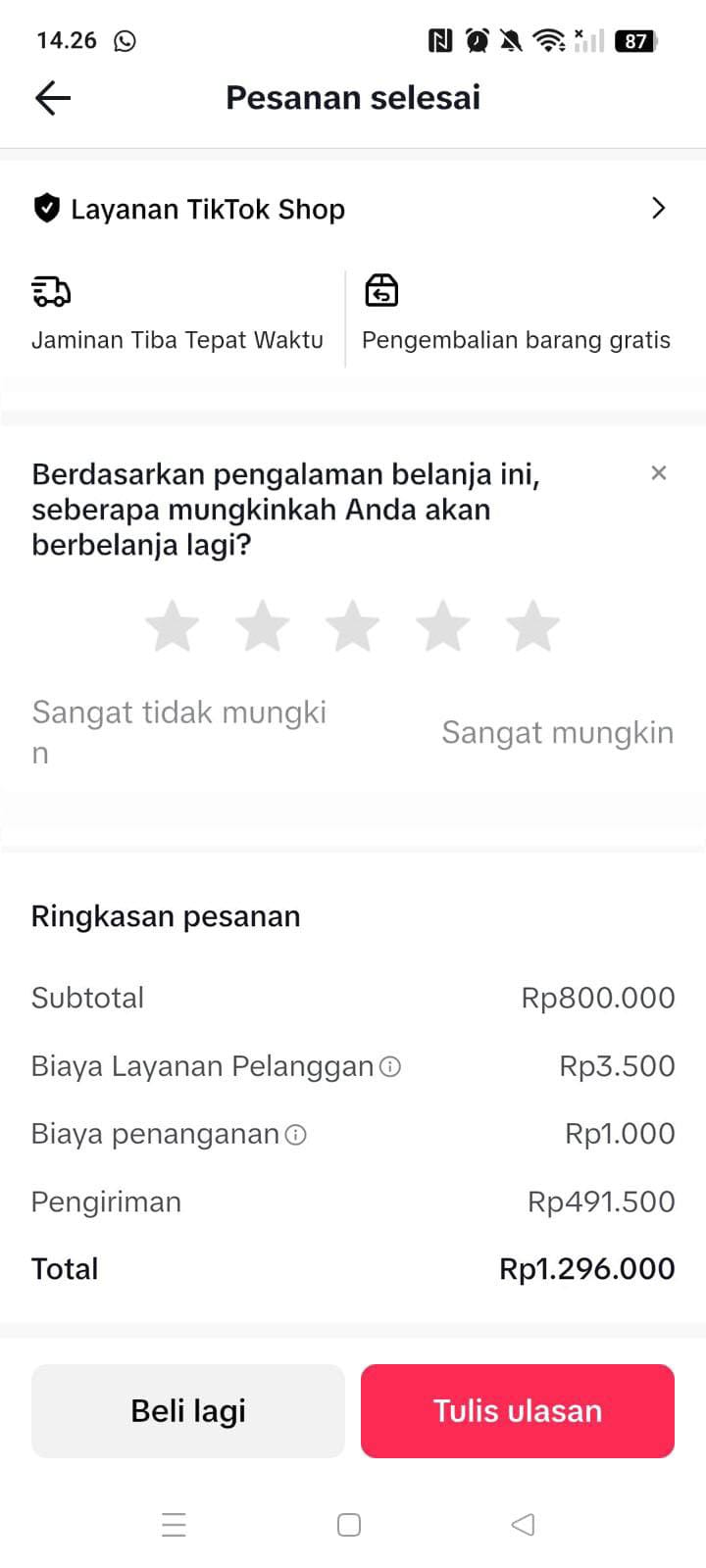Tap Tulis ulasan to write a review

(x=518, y=1411)
